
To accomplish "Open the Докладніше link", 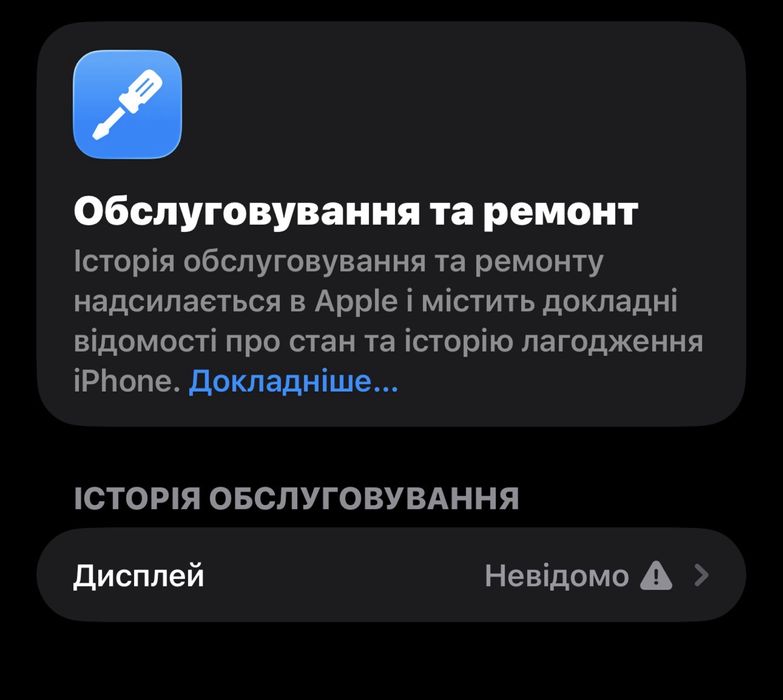I will (x=293, y=382).
